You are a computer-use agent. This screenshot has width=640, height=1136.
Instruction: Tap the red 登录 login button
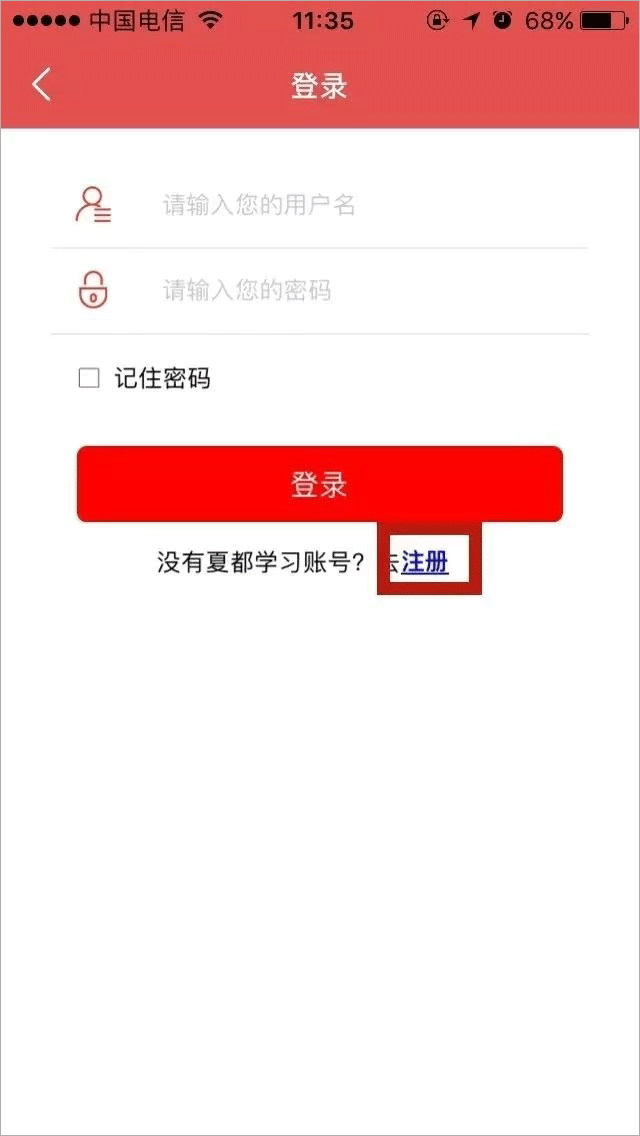[320, 485]
